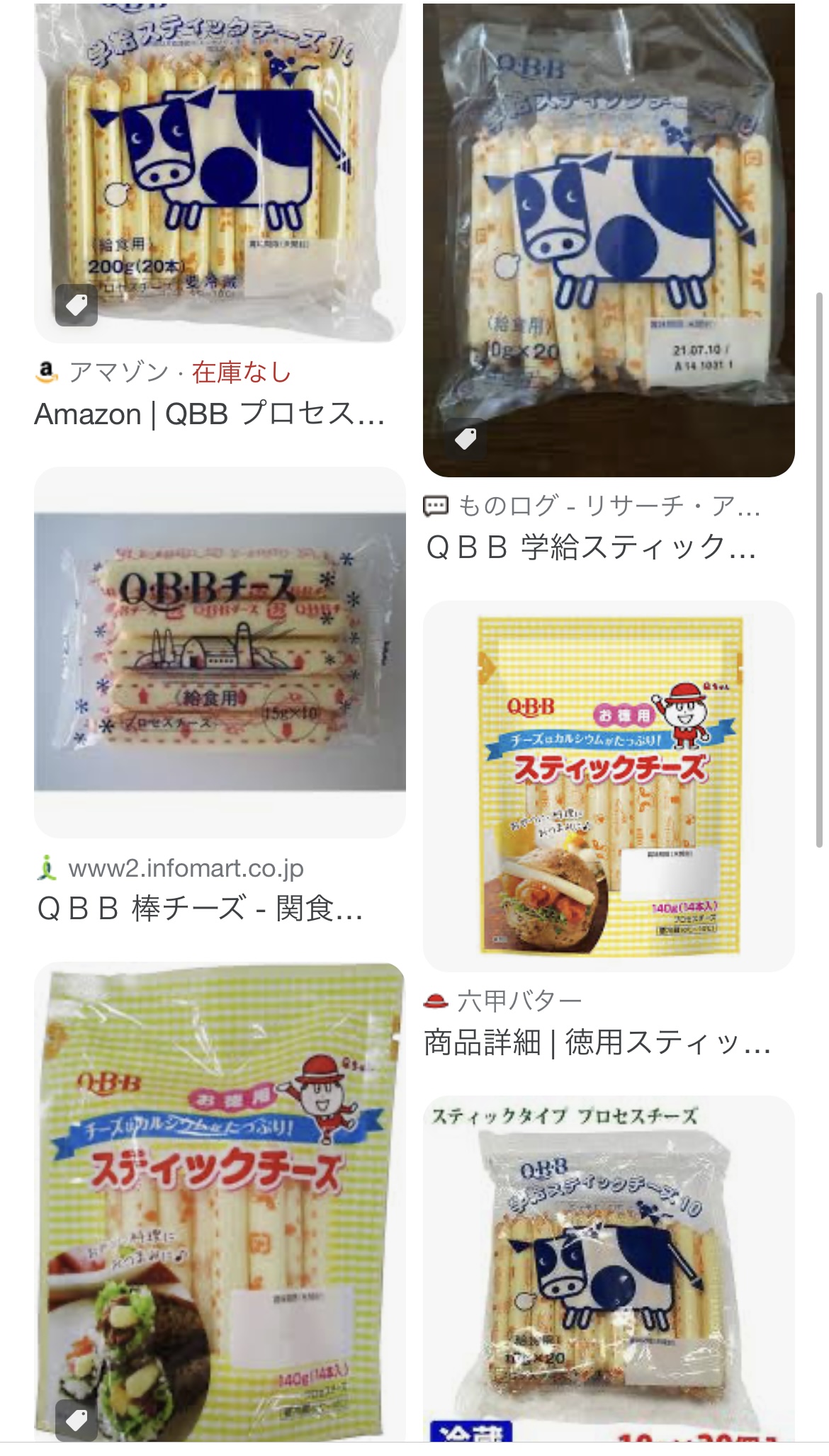
Task: Open the スティックタイプ プロセスチーズ image result
Action: 608,1268
